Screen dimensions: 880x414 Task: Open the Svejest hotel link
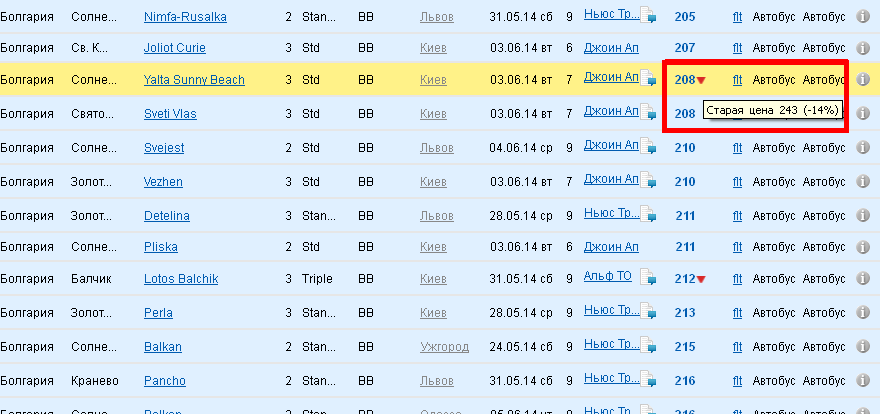[x=164, y=148]
